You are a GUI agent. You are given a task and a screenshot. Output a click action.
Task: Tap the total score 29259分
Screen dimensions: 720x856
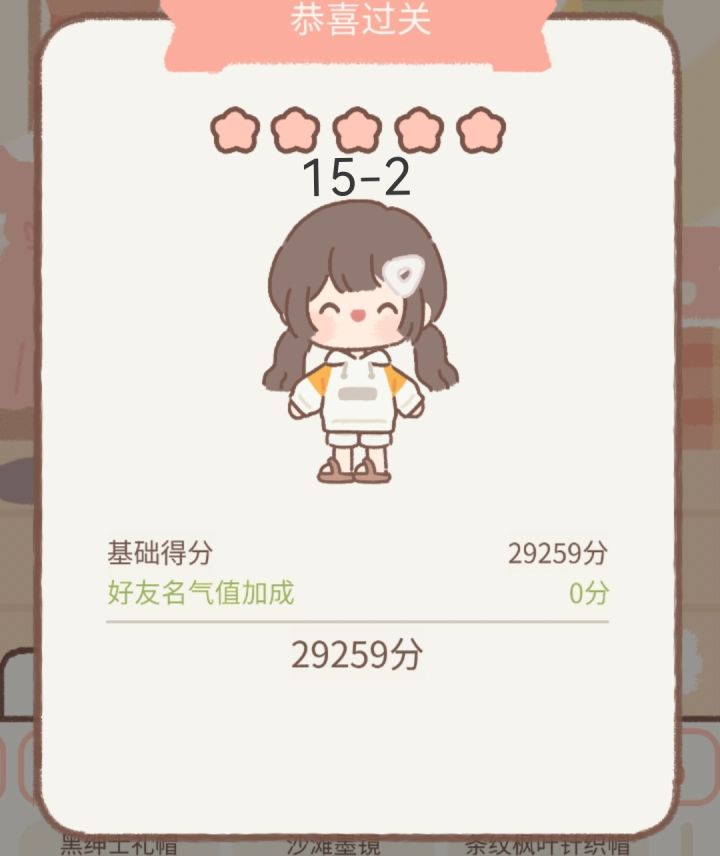[357, 655]
